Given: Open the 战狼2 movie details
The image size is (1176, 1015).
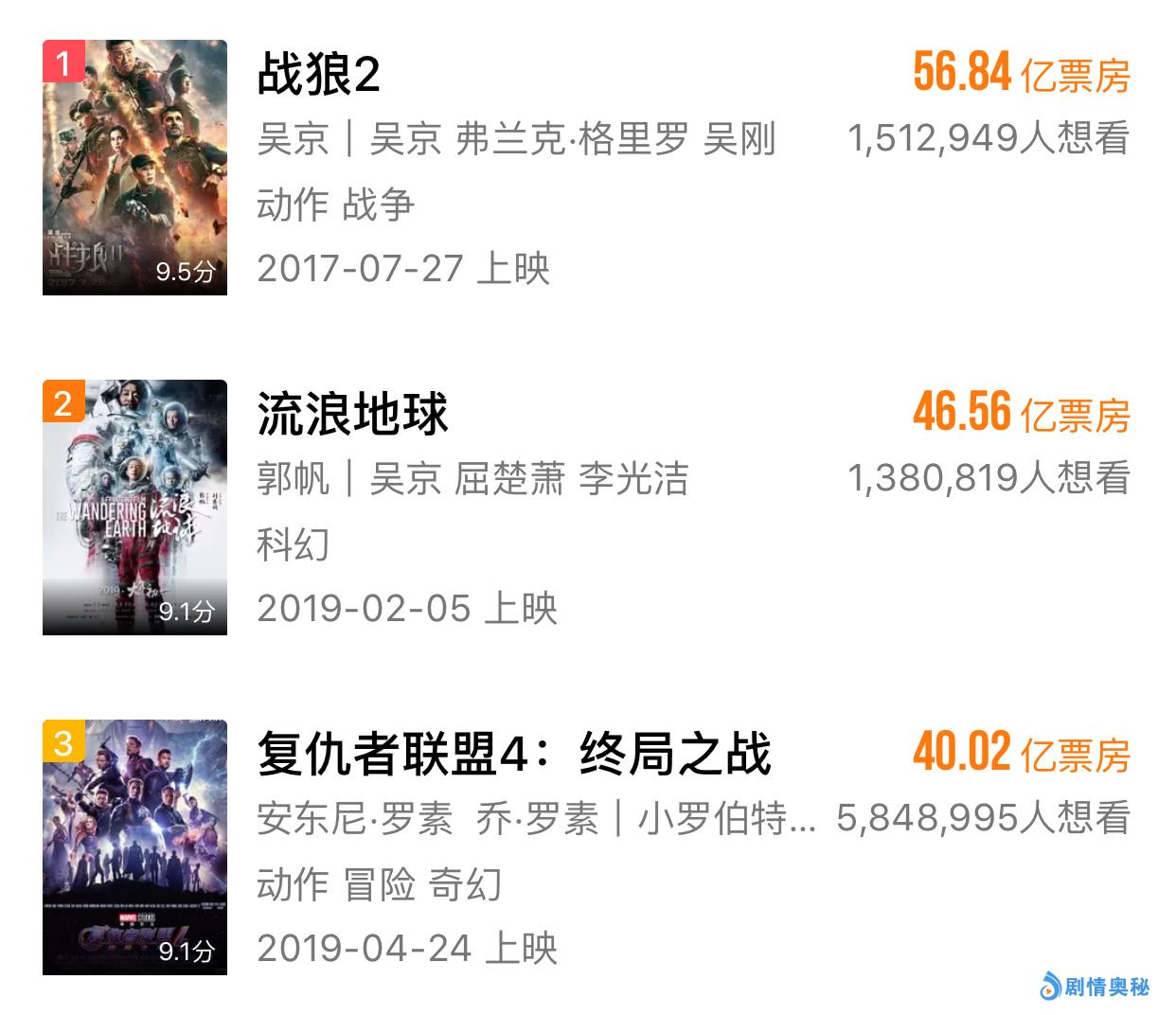Looking at the screenshot, I should pyautogui.click(x=319, y=74).
